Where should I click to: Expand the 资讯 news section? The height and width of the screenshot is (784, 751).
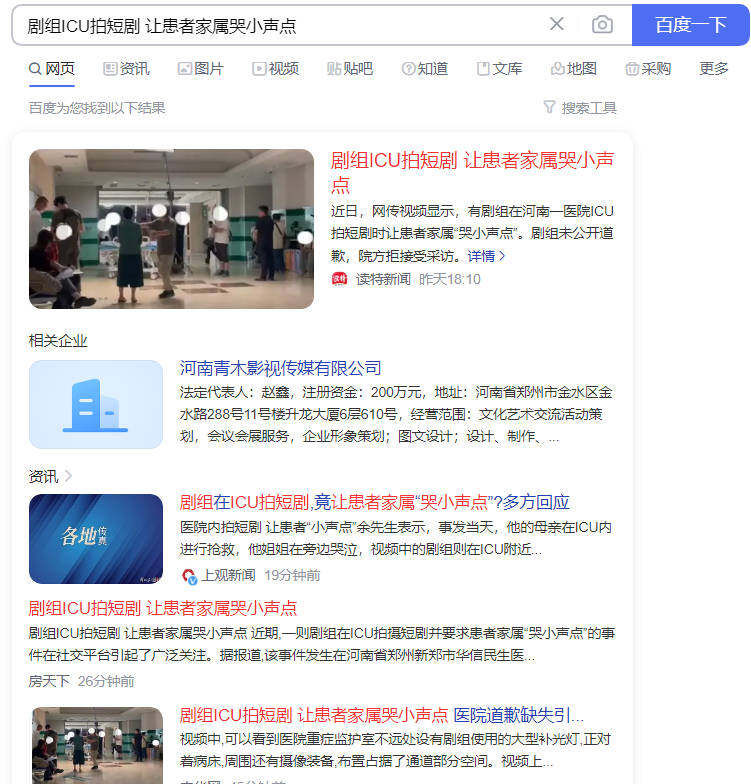pyautogui.click(x=51, y=476)
